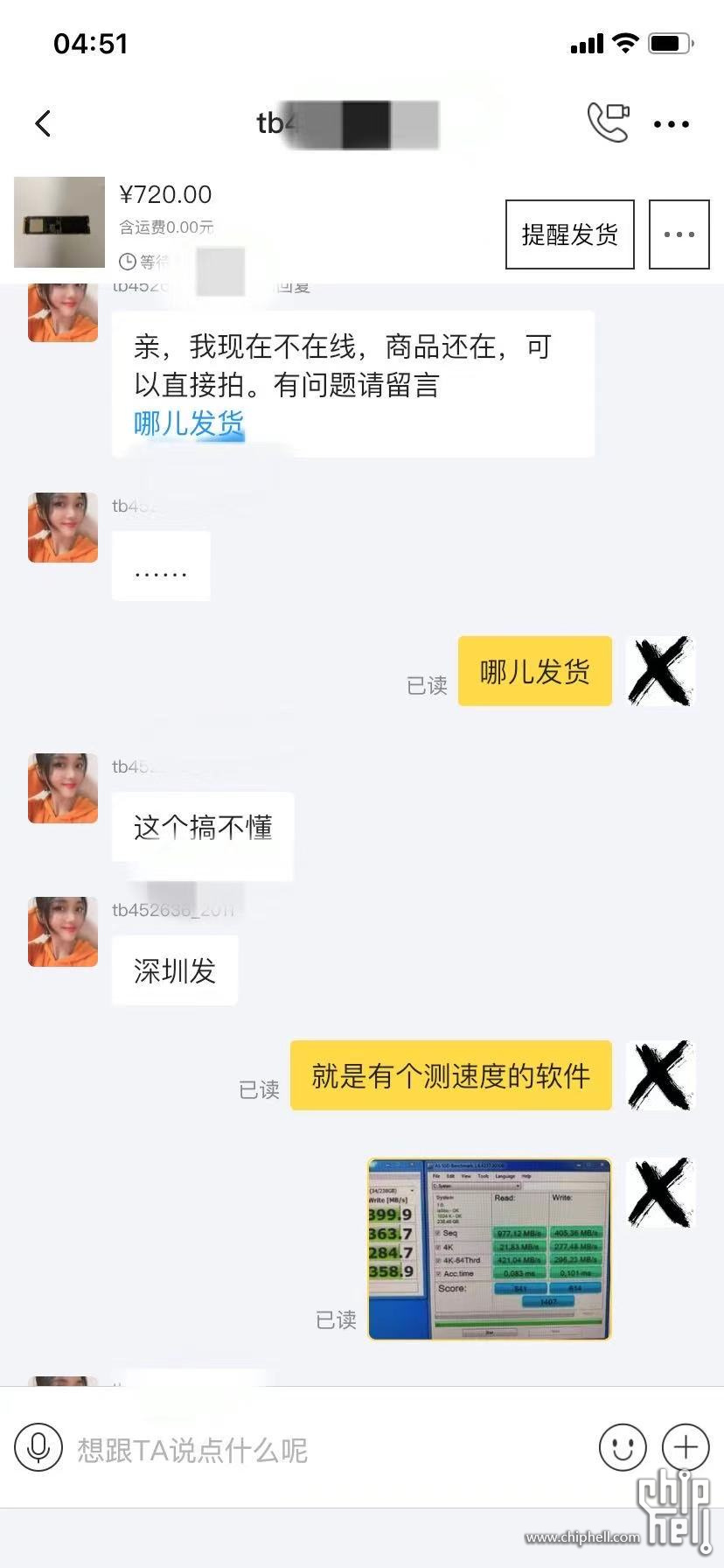Focus the 想跟TA说点什么呢 message field
Viewport: 724px width, 1568px height.
(324, 1450)
